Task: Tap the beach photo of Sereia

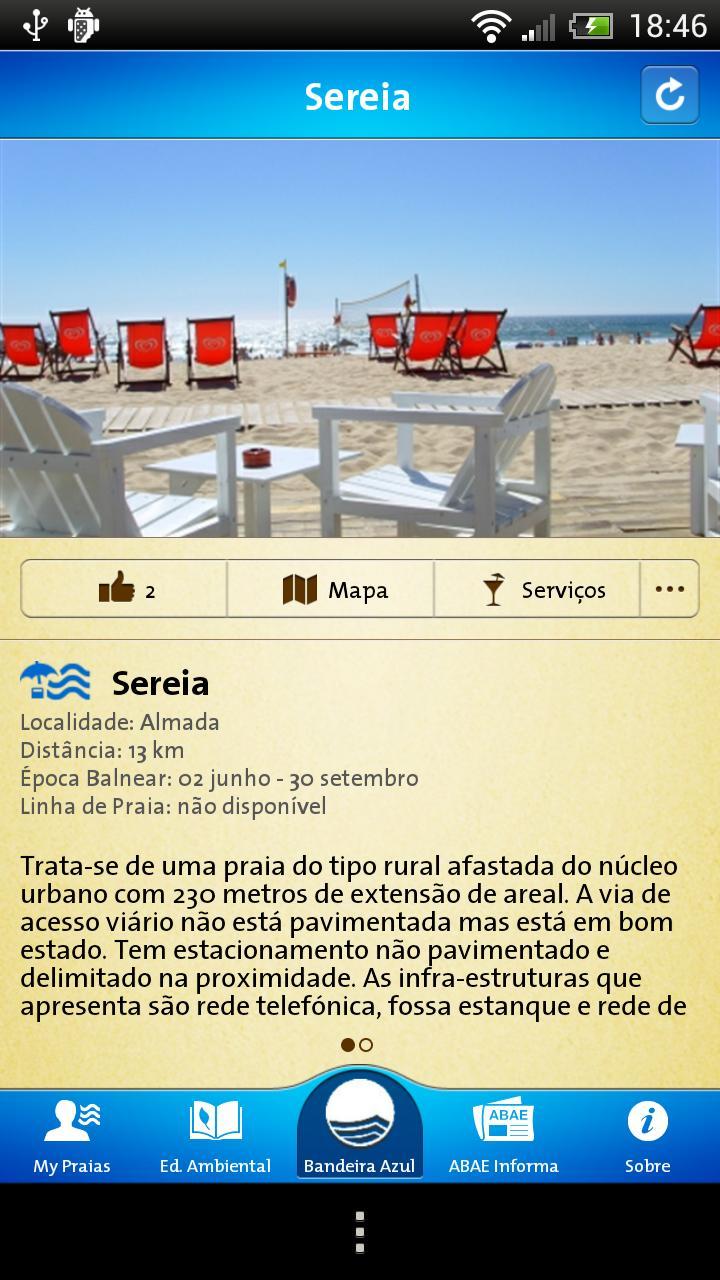Action: pos(360,338)
